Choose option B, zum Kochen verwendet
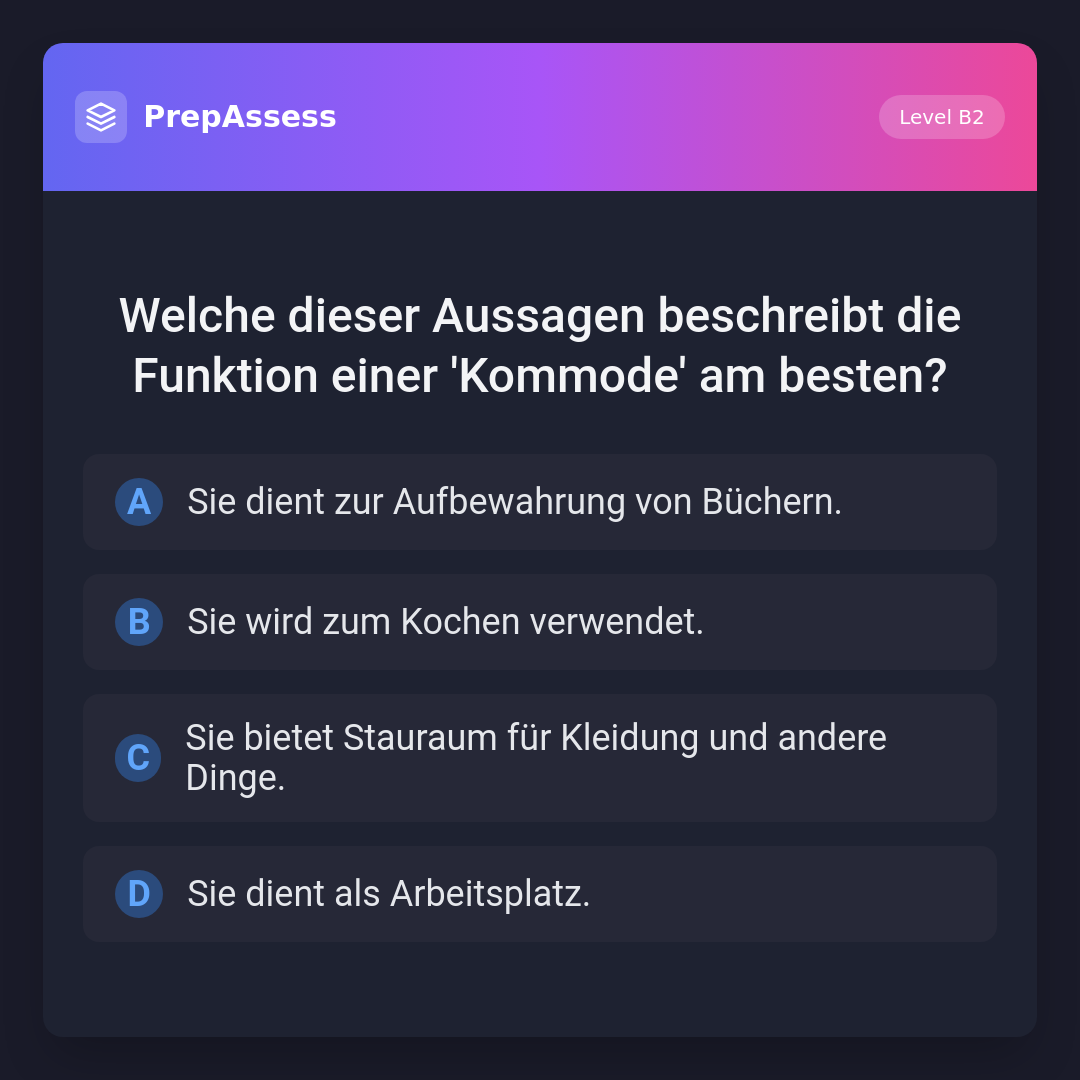Image resolution: width=1080 pixels, height=1080 pixels. coord(539,622)
